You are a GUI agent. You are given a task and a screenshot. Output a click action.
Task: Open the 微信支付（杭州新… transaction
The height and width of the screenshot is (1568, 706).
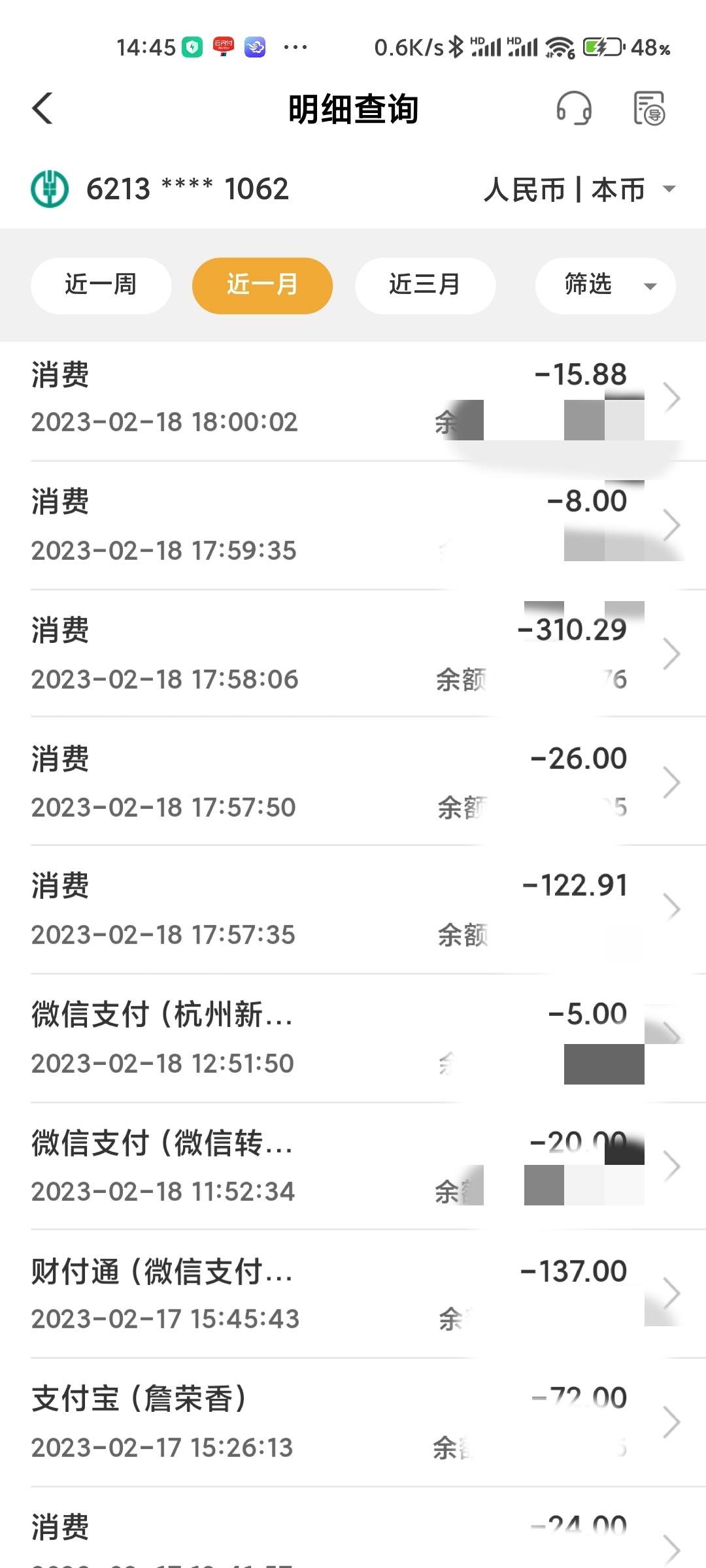(353, 1038)
